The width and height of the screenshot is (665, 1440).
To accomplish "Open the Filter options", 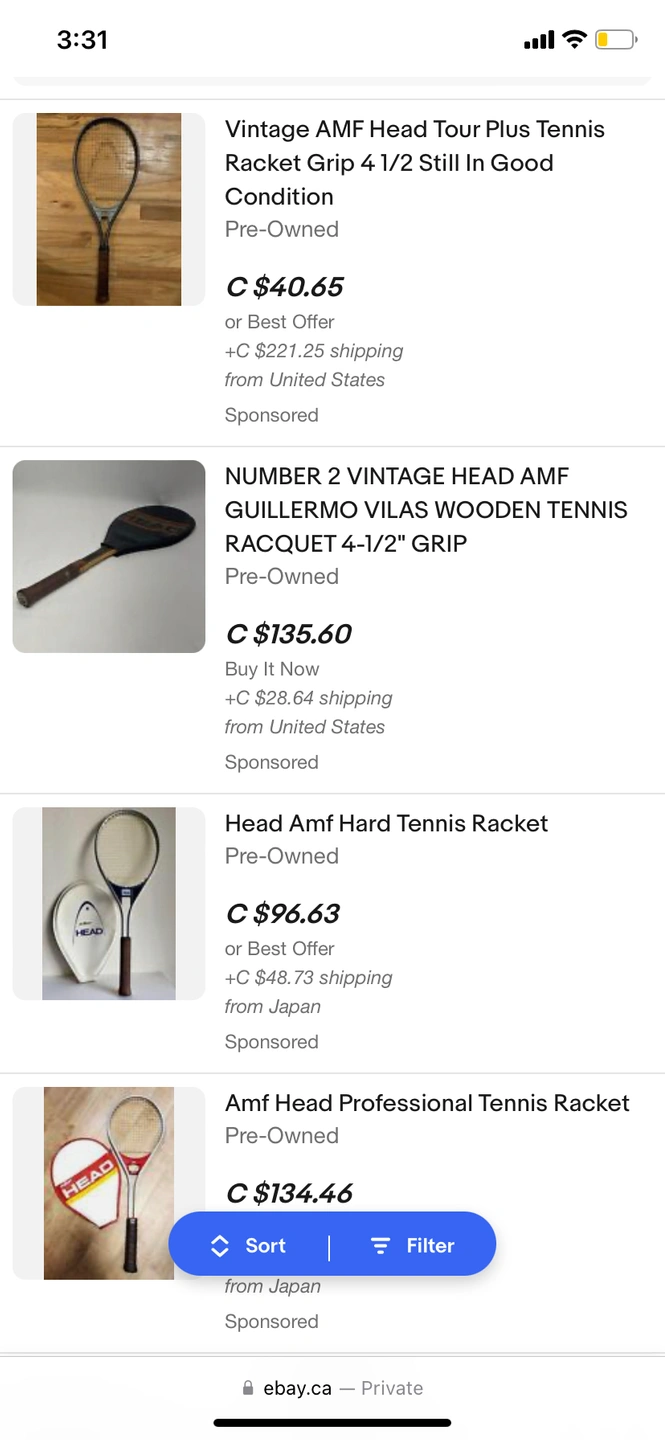I will click(x=412, y=1245).
